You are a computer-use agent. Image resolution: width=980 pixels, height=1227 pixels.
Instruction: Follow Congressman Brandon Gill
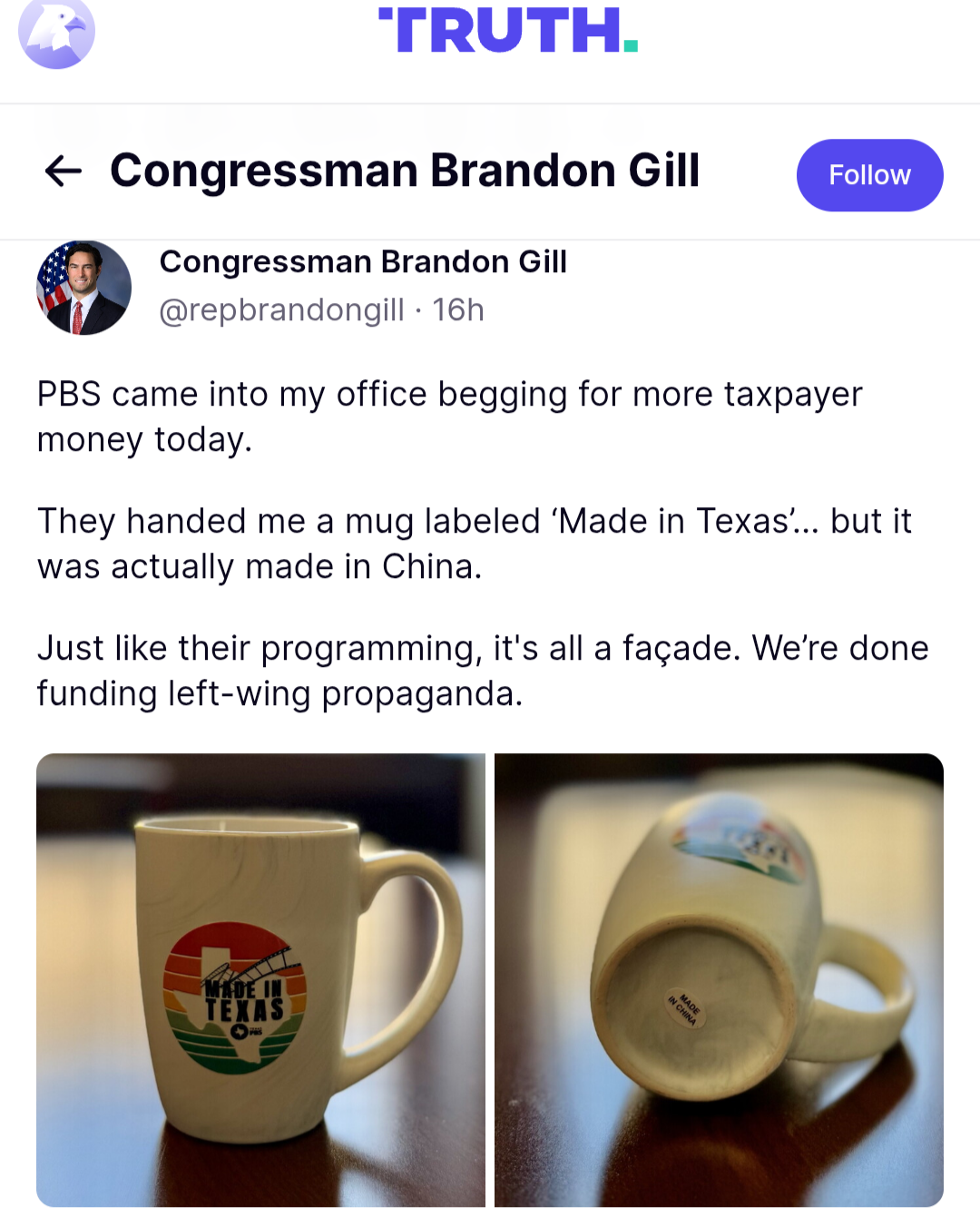pos(868,175)
